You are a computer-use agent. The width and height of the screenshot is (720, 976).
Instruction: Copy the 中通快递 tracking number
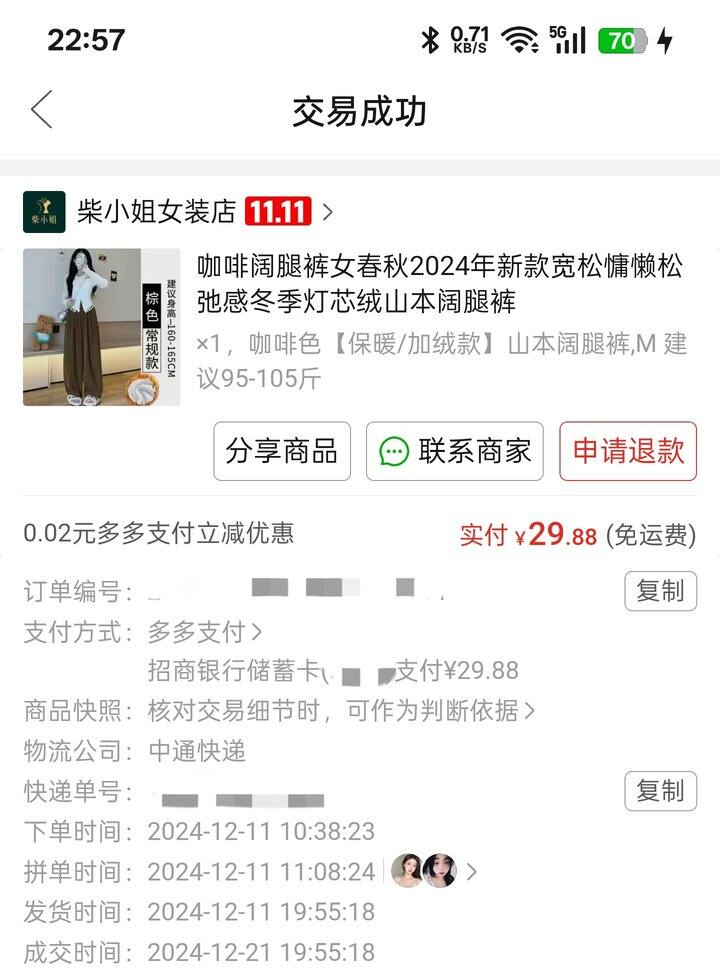[x=662, y=792]
